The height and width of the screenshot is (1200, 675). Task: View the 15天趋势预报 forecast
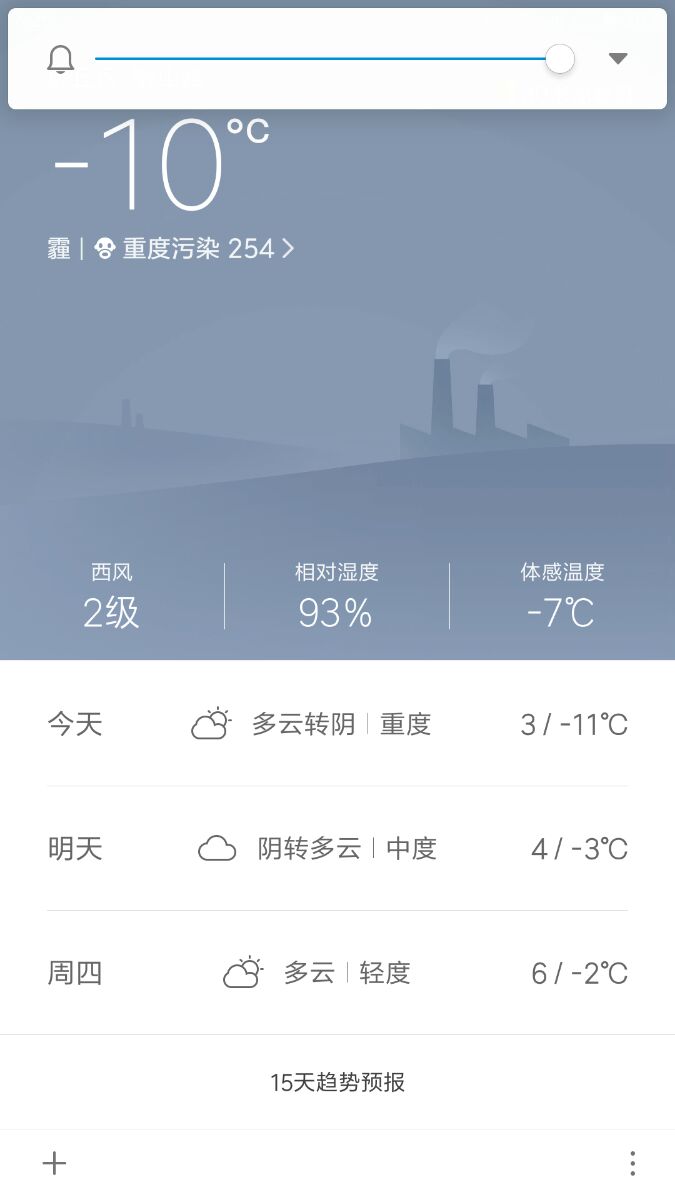coord(337,1082)
